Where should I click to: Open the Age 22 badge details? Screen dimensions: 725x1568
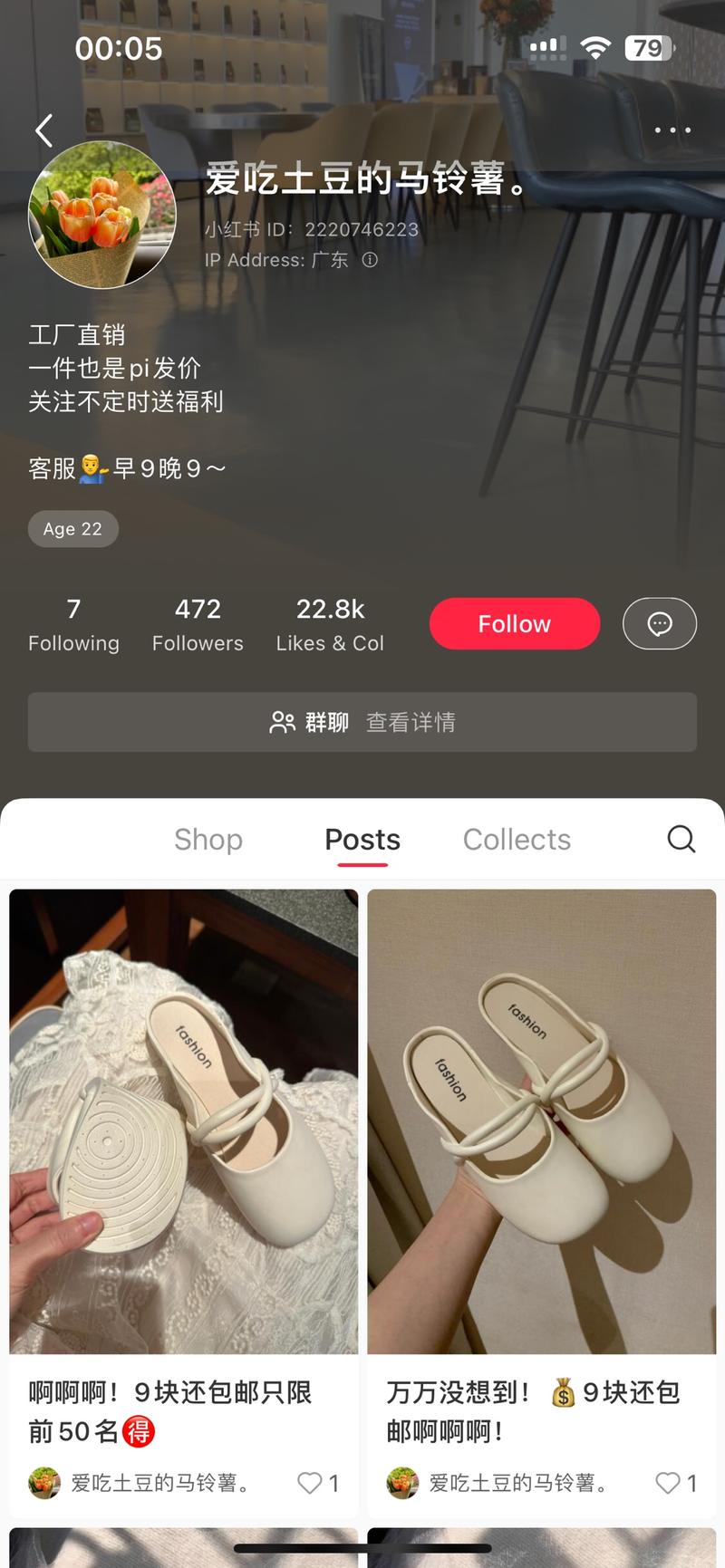(72, 528)
